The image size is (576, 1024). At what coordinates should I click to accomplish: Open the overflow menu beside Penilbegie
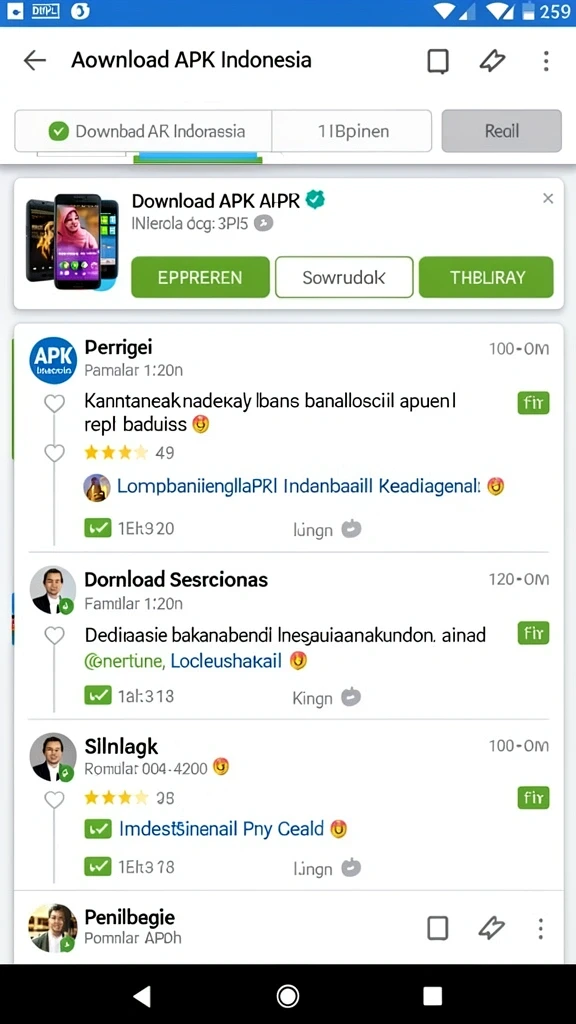tap(540, 928)
